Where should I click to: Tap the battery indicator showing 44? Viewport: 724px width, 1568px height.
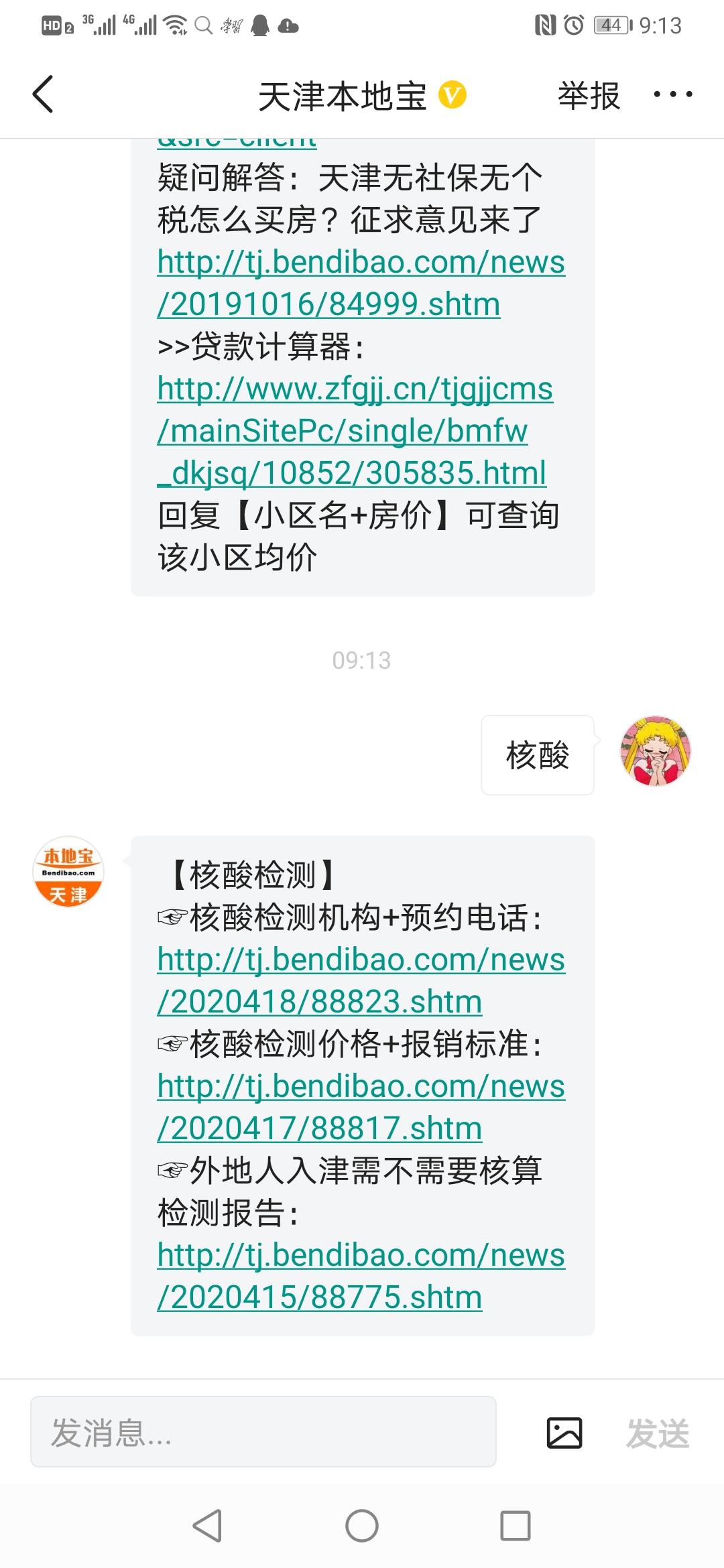(x=611, y=25)
